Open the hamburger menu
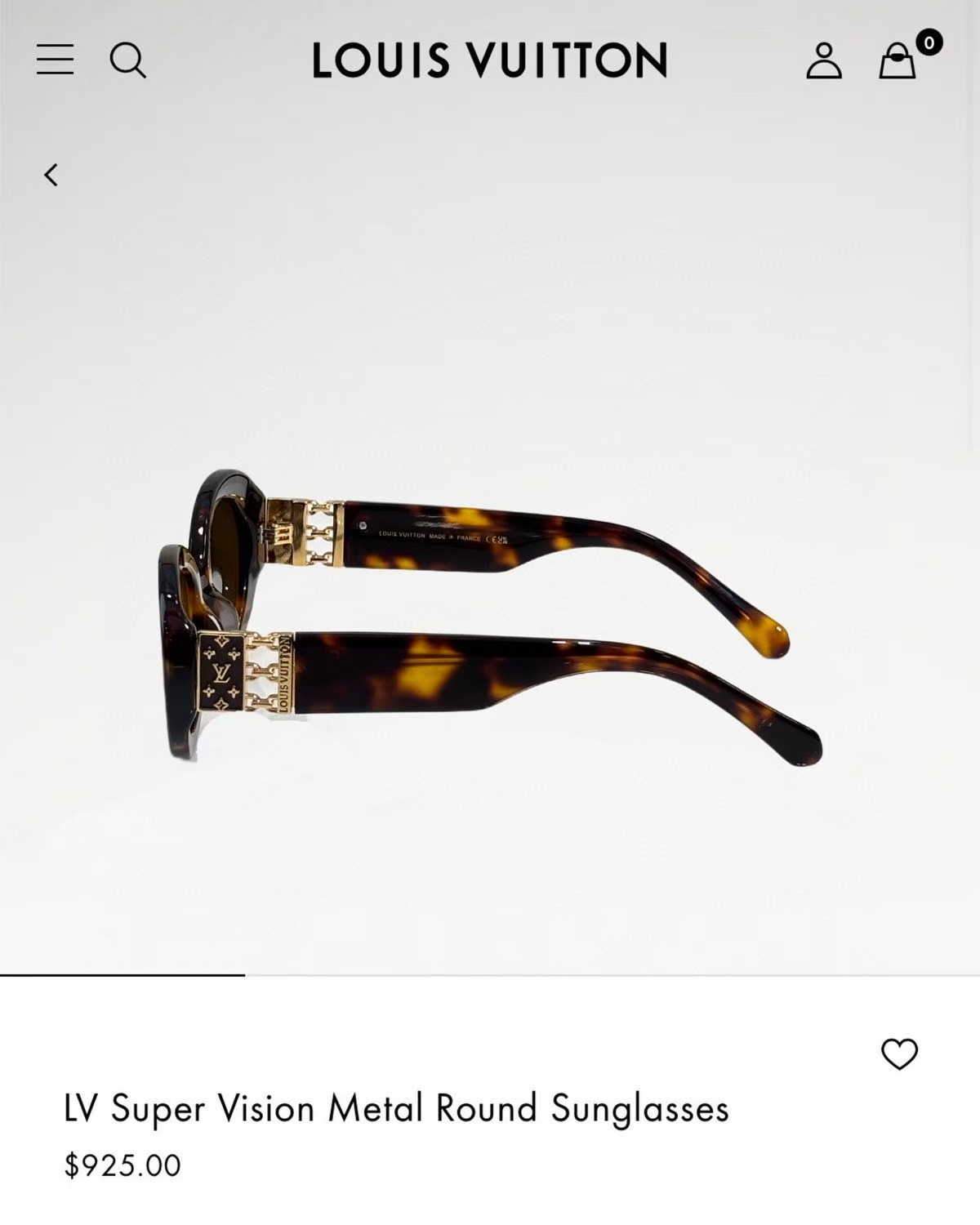 [55, 60]
